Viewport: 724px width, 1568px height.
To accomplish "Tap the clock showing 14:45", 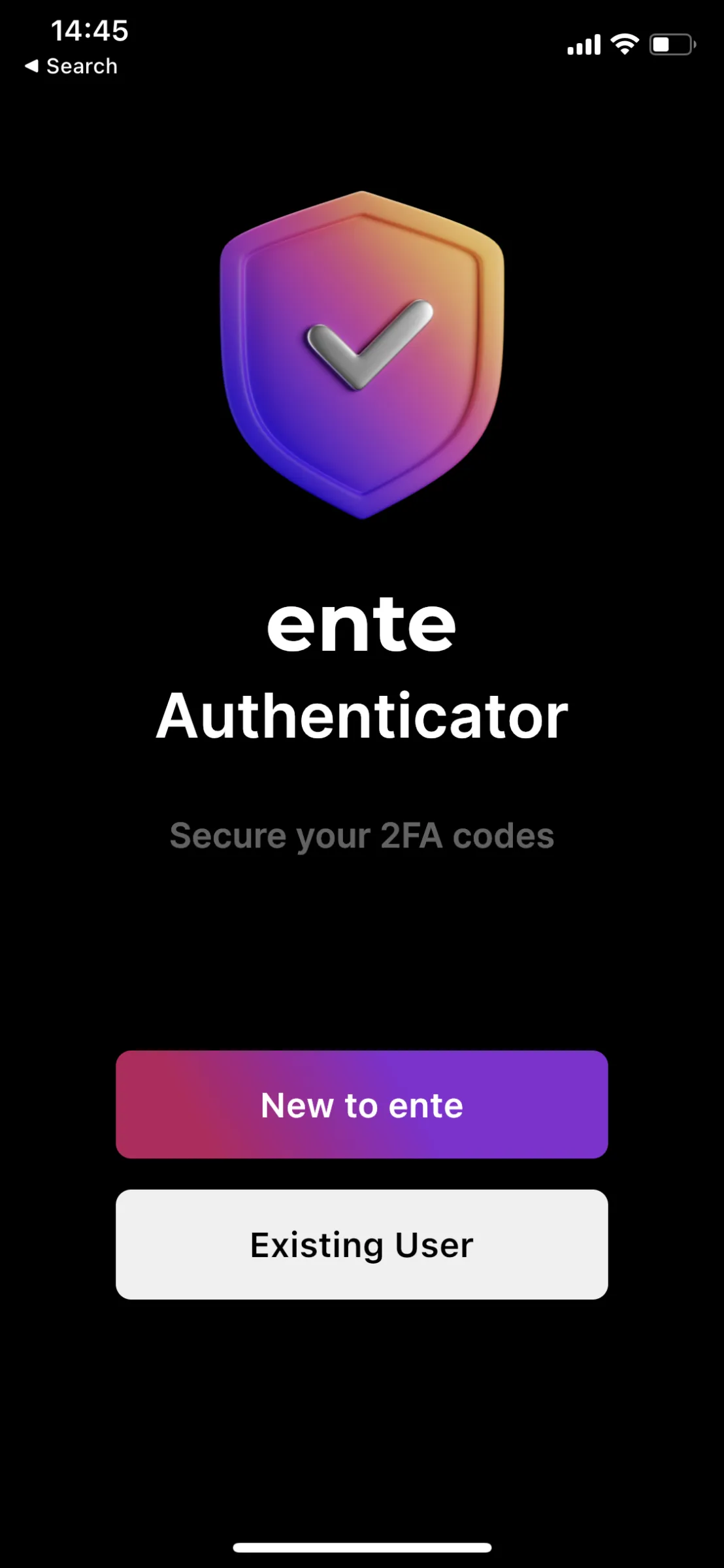I will pos(90,29).
